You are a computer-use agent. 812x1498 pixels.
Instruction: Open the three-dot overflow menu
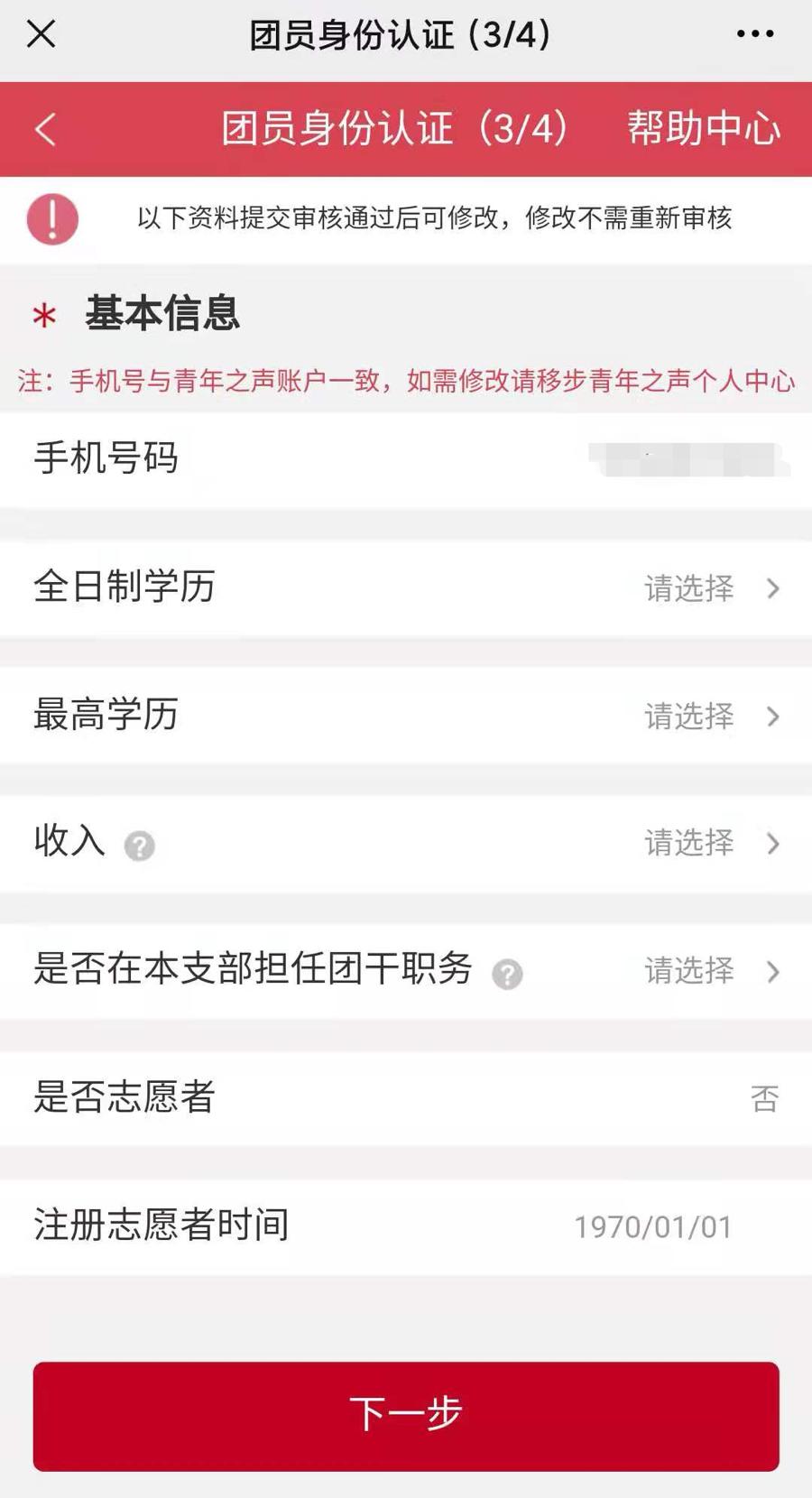[x=754, y=34]
